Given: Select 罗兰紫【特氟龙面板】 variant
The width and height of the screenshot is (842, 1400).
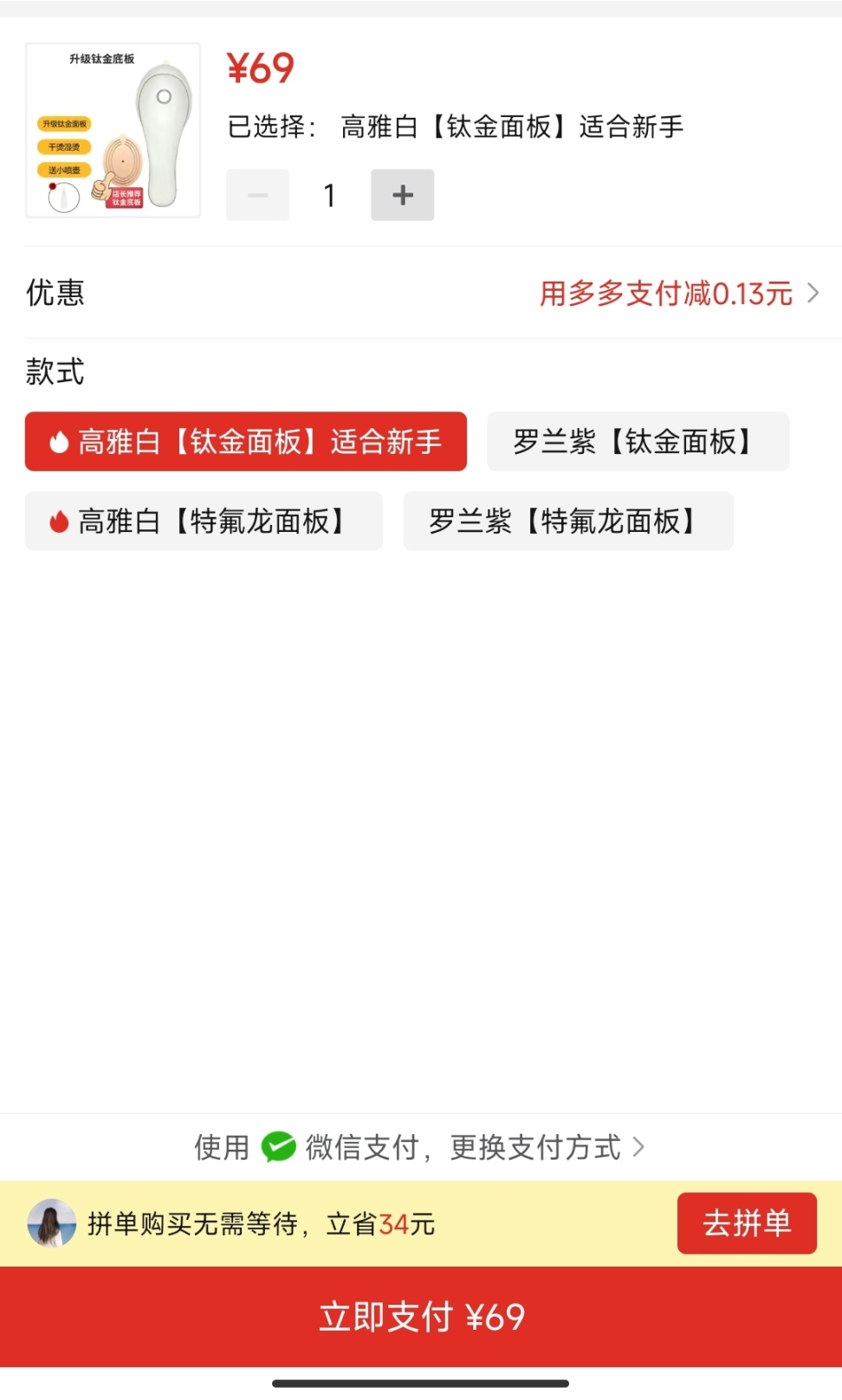Looking at the screenshot, I should click(568, 522).
